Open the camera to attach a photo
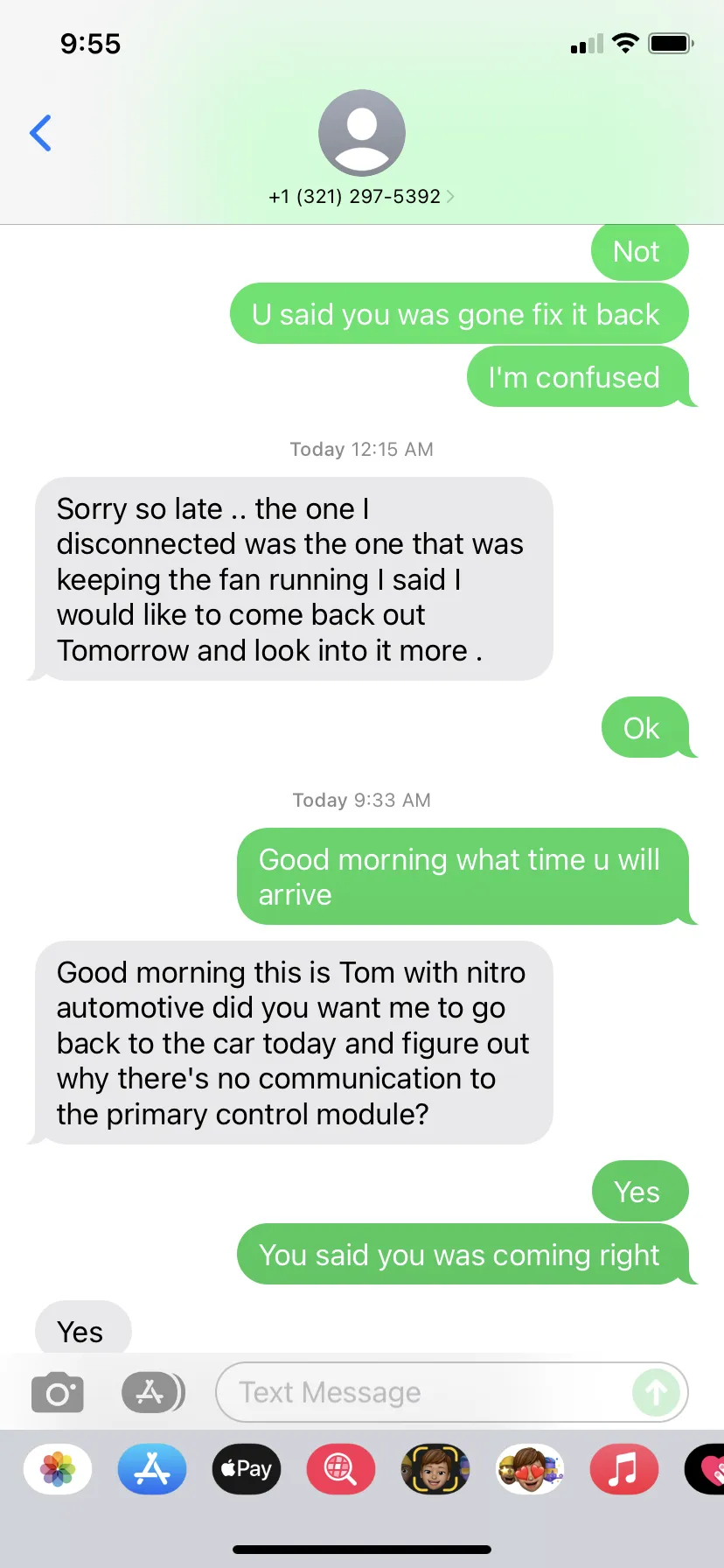 58,1392
